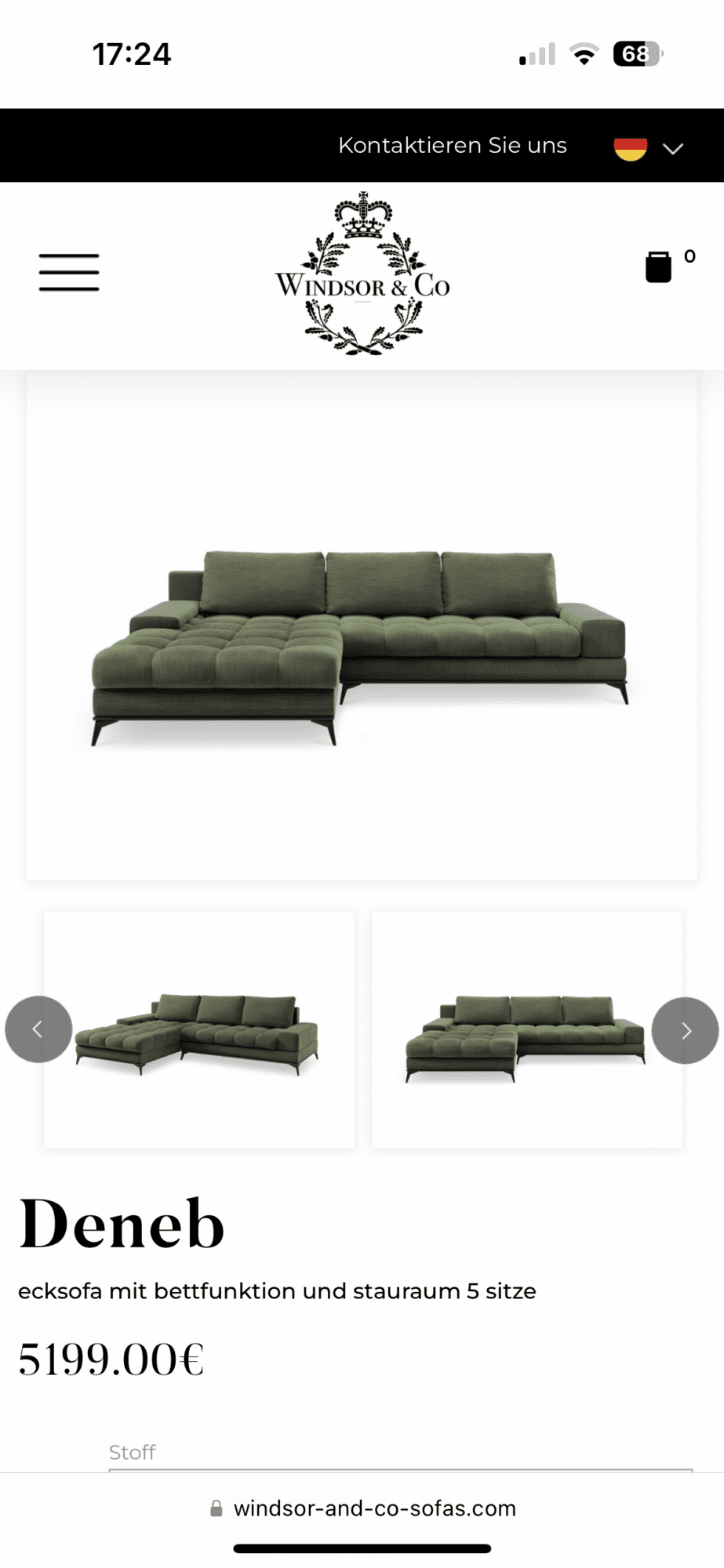Tap the browser address bar

[362, 1508]
